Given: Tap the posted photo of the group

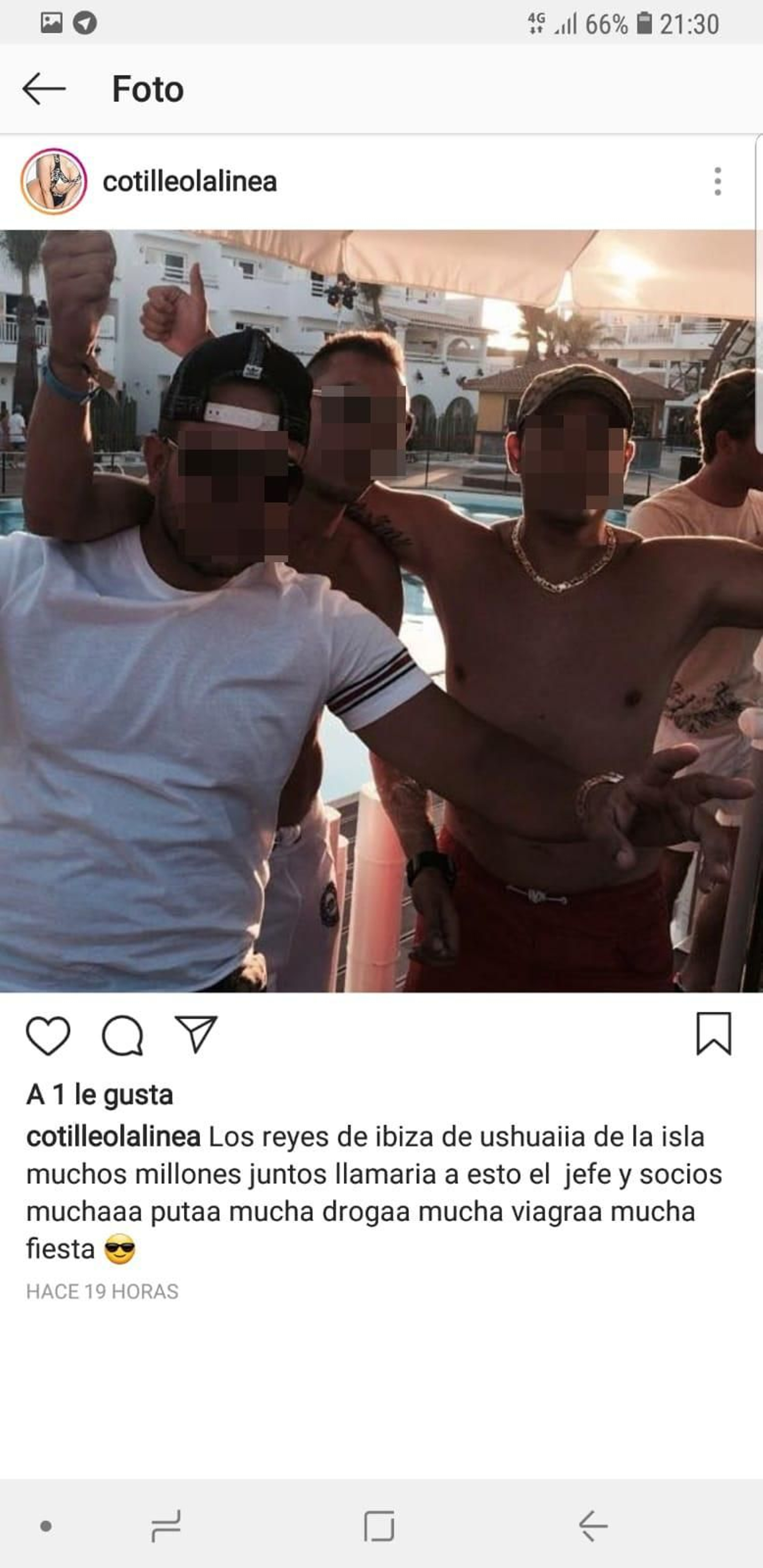Looking at the screenshot, I should point(381,609).
